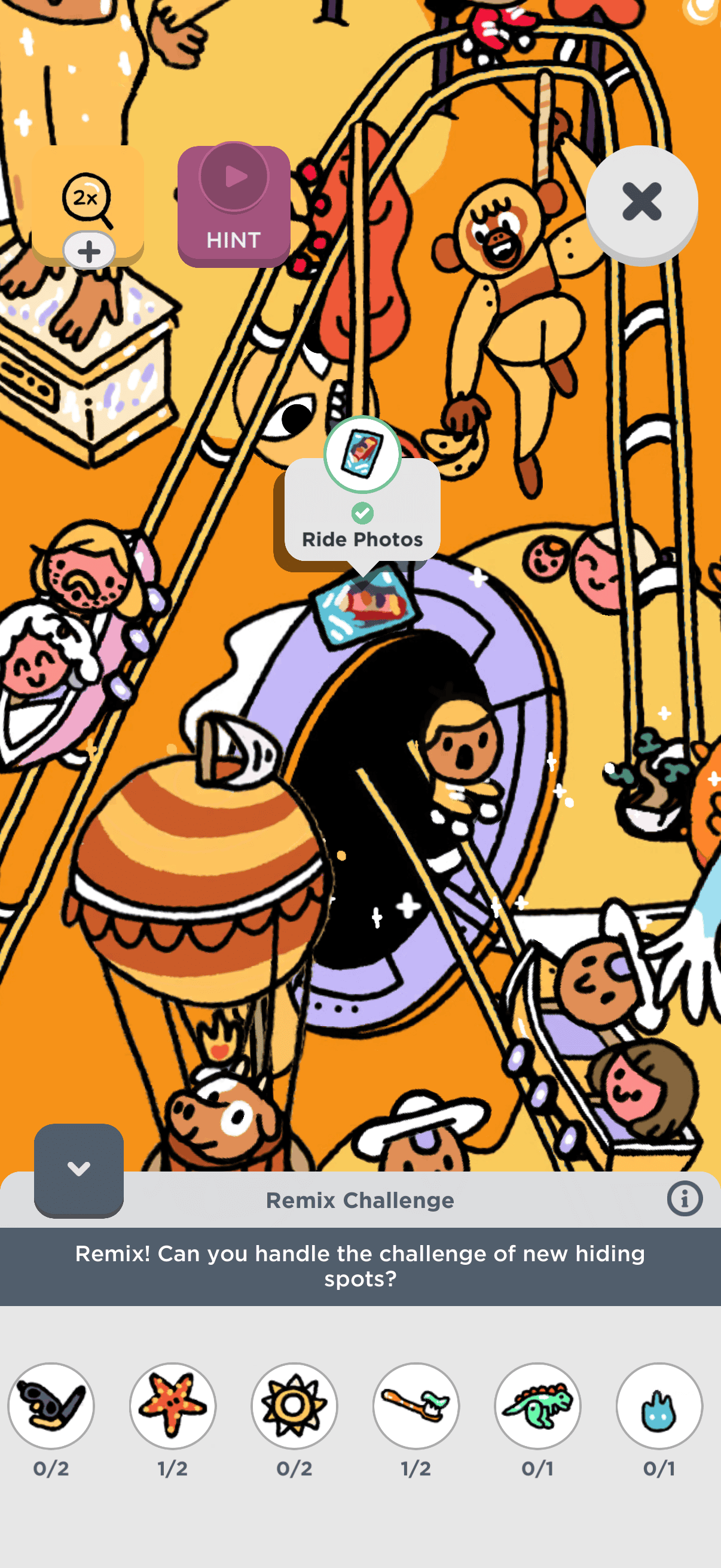Select the green dinosaur item target
The height and width of the screenshot is (1568, 721).
[x=537, y=1405]
